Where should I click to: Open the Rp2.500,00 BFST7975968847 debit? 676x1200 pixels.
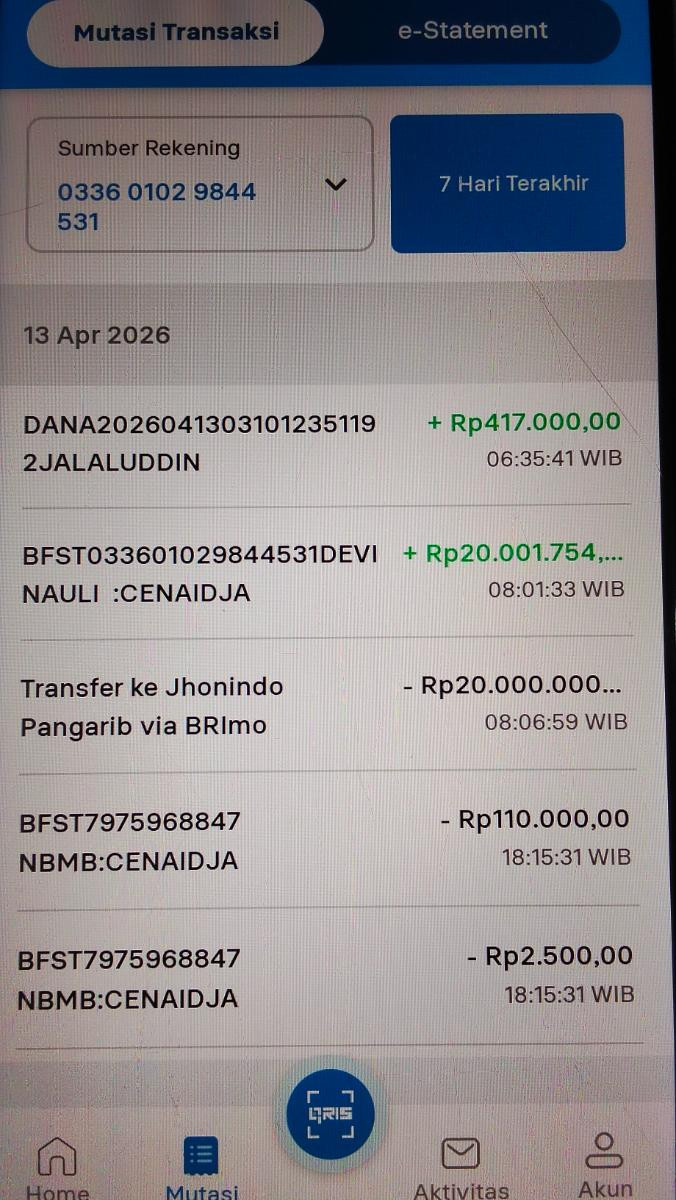click(x=324, y=977)
